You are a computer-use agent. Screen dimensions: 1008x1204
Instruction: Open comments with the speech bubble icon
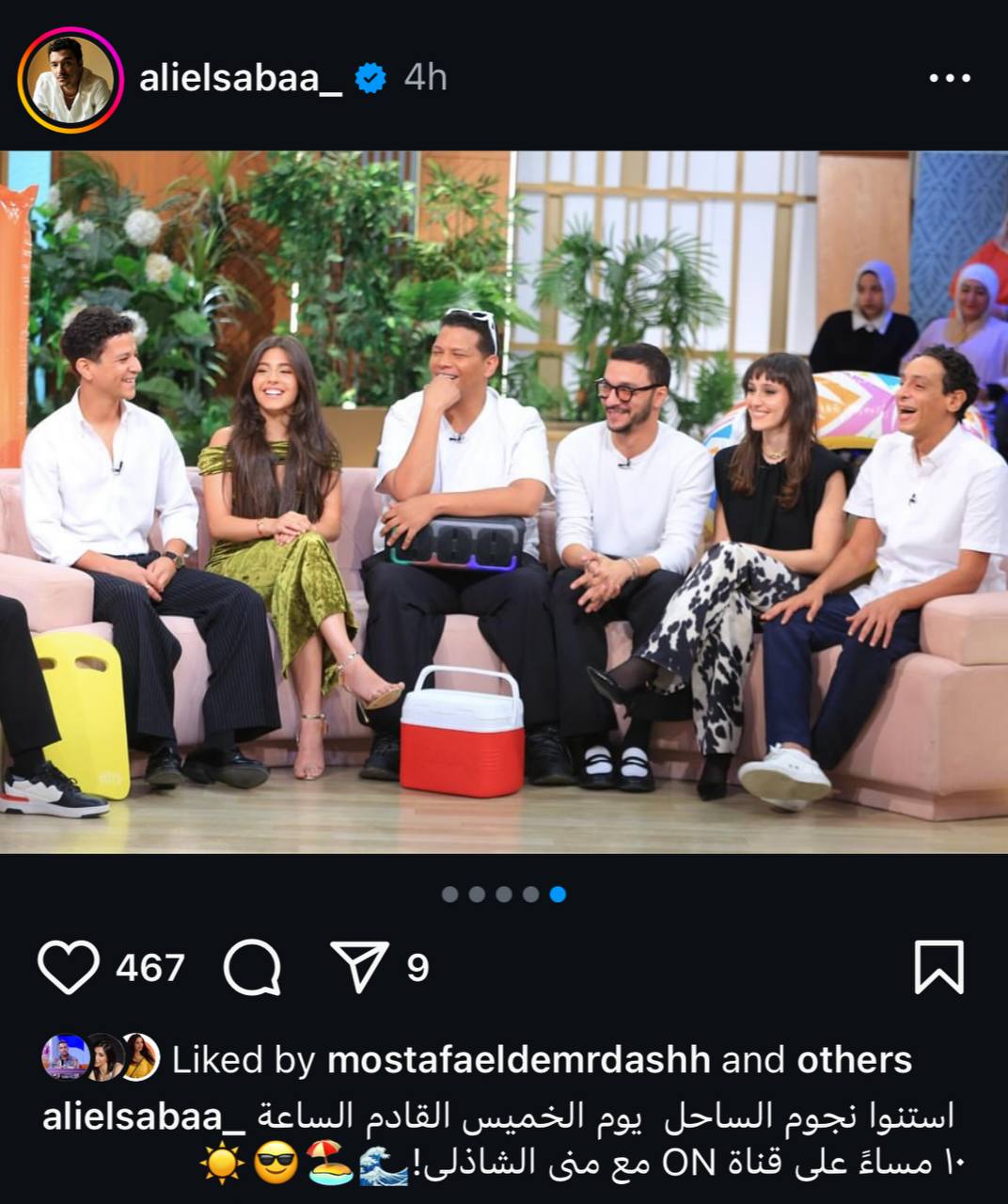(x=252, y=967)
